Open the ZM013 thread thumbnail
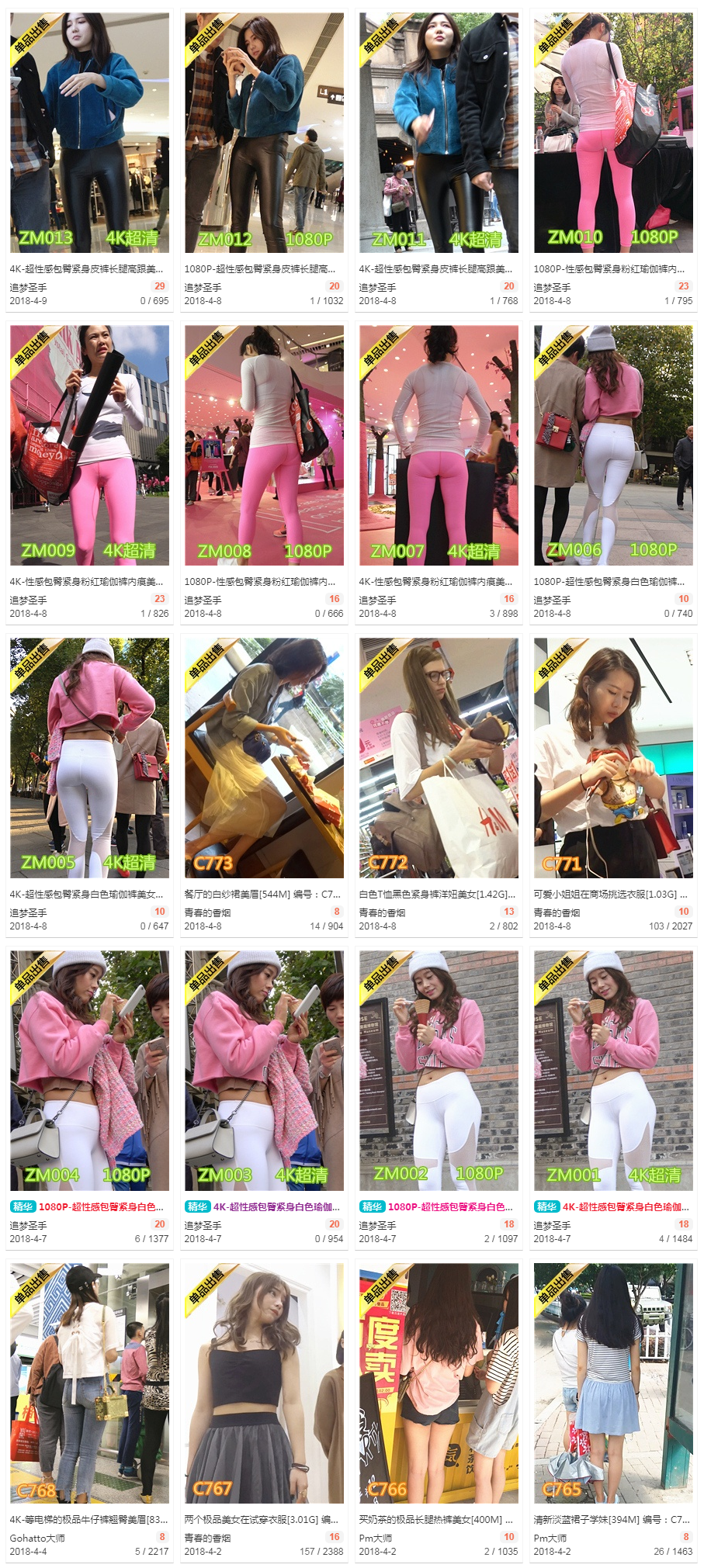Screen dimensions: 704x1568 tap(89, 133)
